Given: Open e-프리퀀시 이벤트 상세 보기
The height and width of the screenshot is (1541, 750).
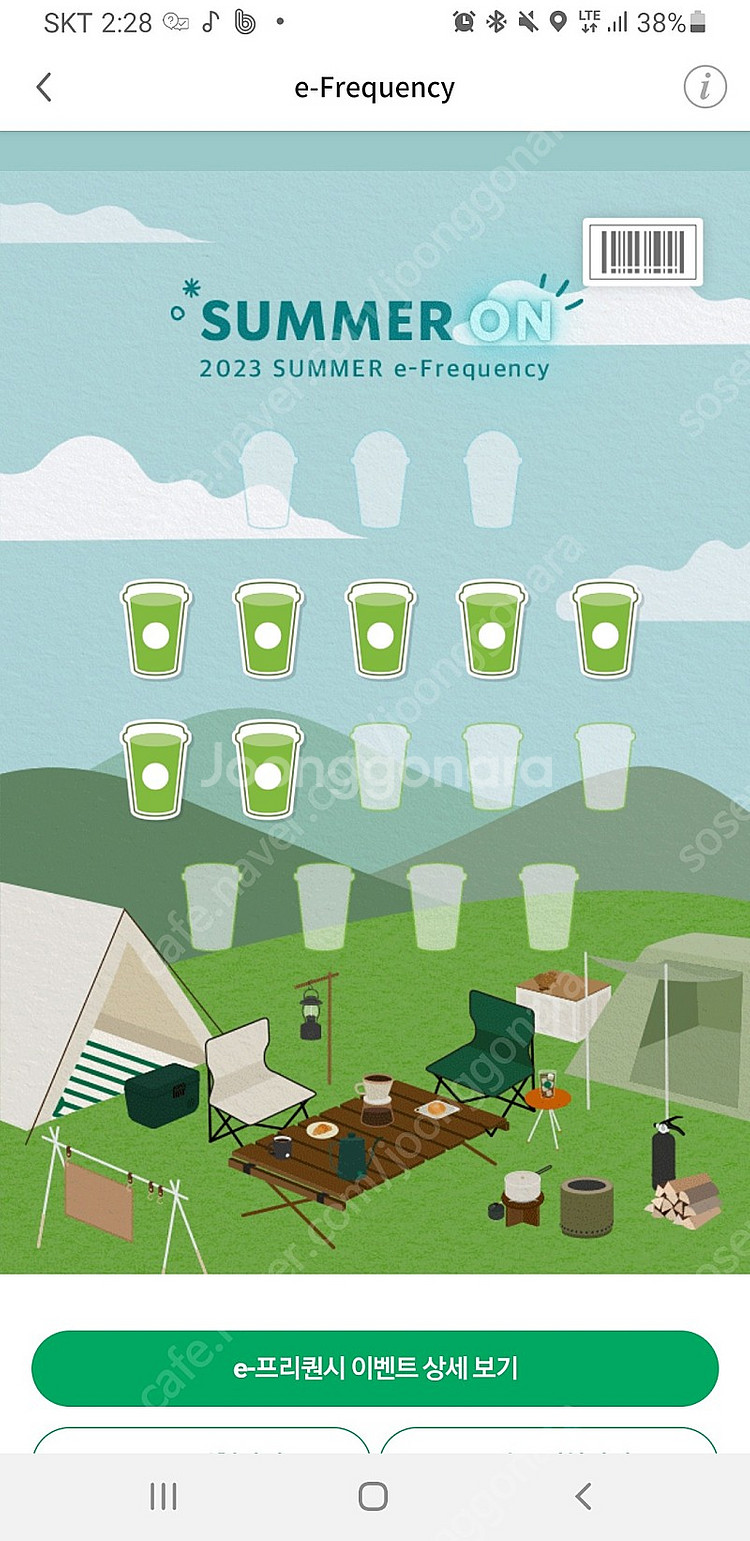Looking at the screenshot, I should click(375, 1369).
